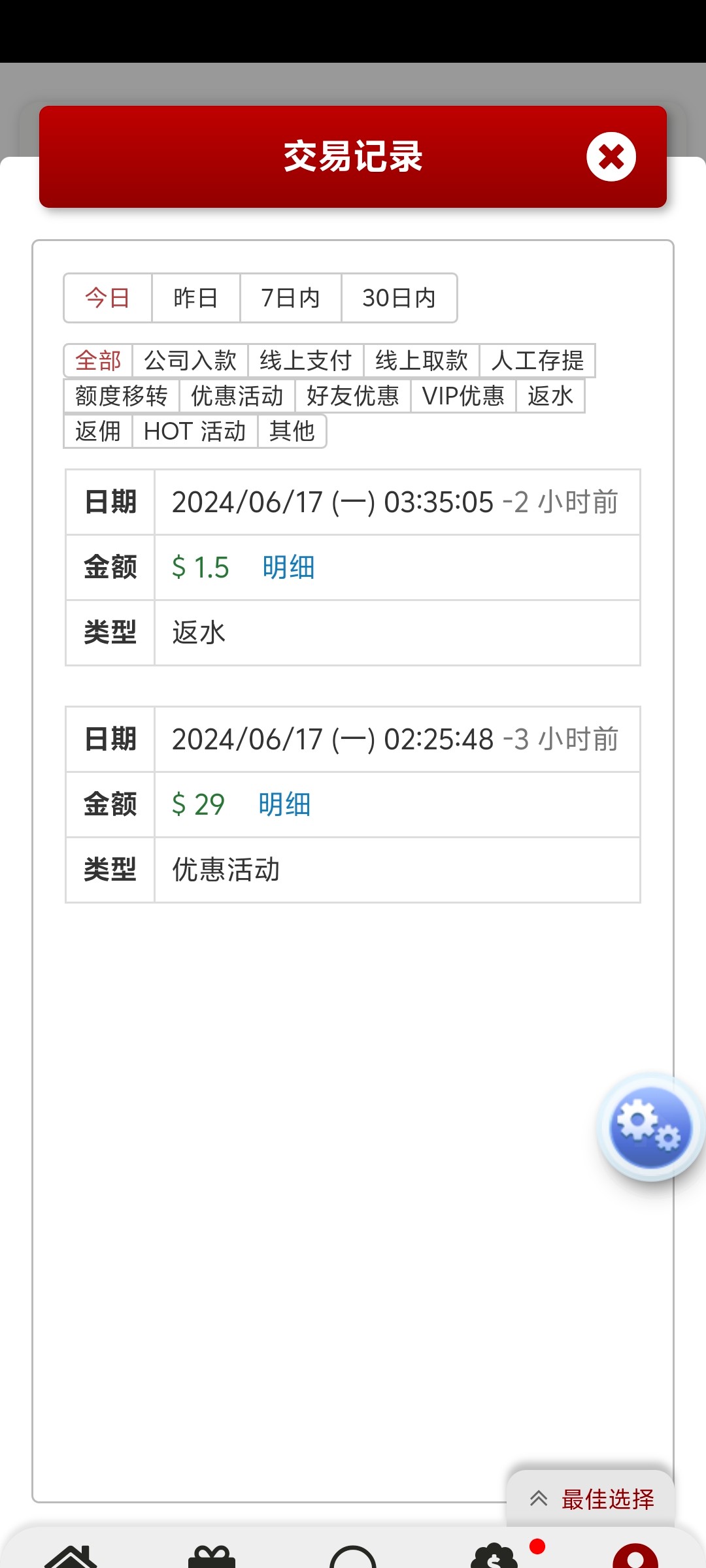Viewport: 706px width, 1568px height.
Task: Filter records by 返佣
Action: coord(98,431)
